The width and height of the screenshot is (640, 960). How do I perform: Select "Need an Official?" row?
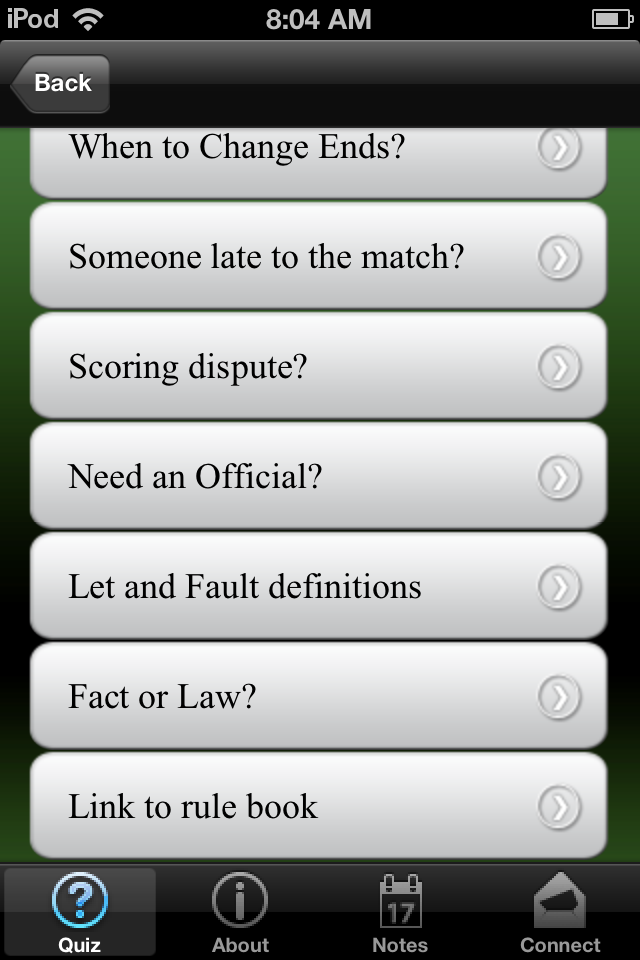point(318,476)
